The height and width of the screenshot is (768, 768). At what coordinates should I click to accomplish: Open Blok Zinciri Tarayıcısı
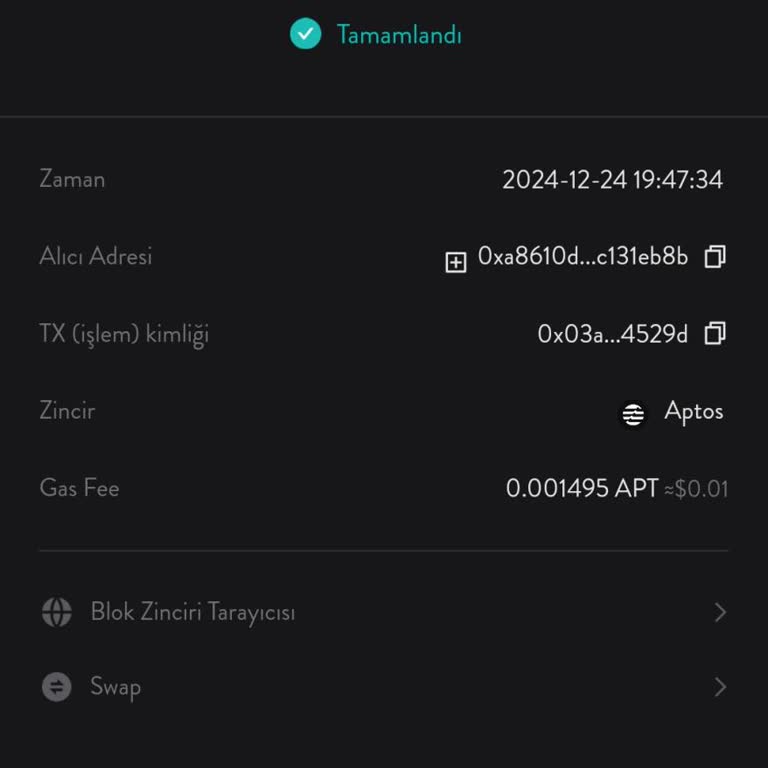384,612
